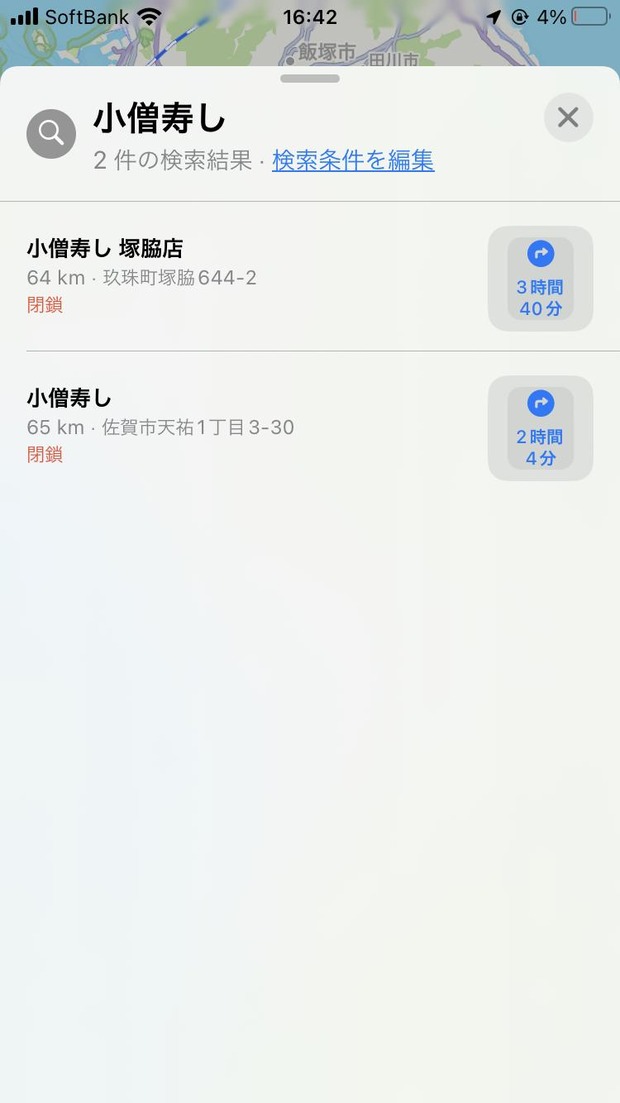Viewport: 620px width, 1103px height.
Task: Get directions taking 3時間40分
Action: [x=540, y=279]
